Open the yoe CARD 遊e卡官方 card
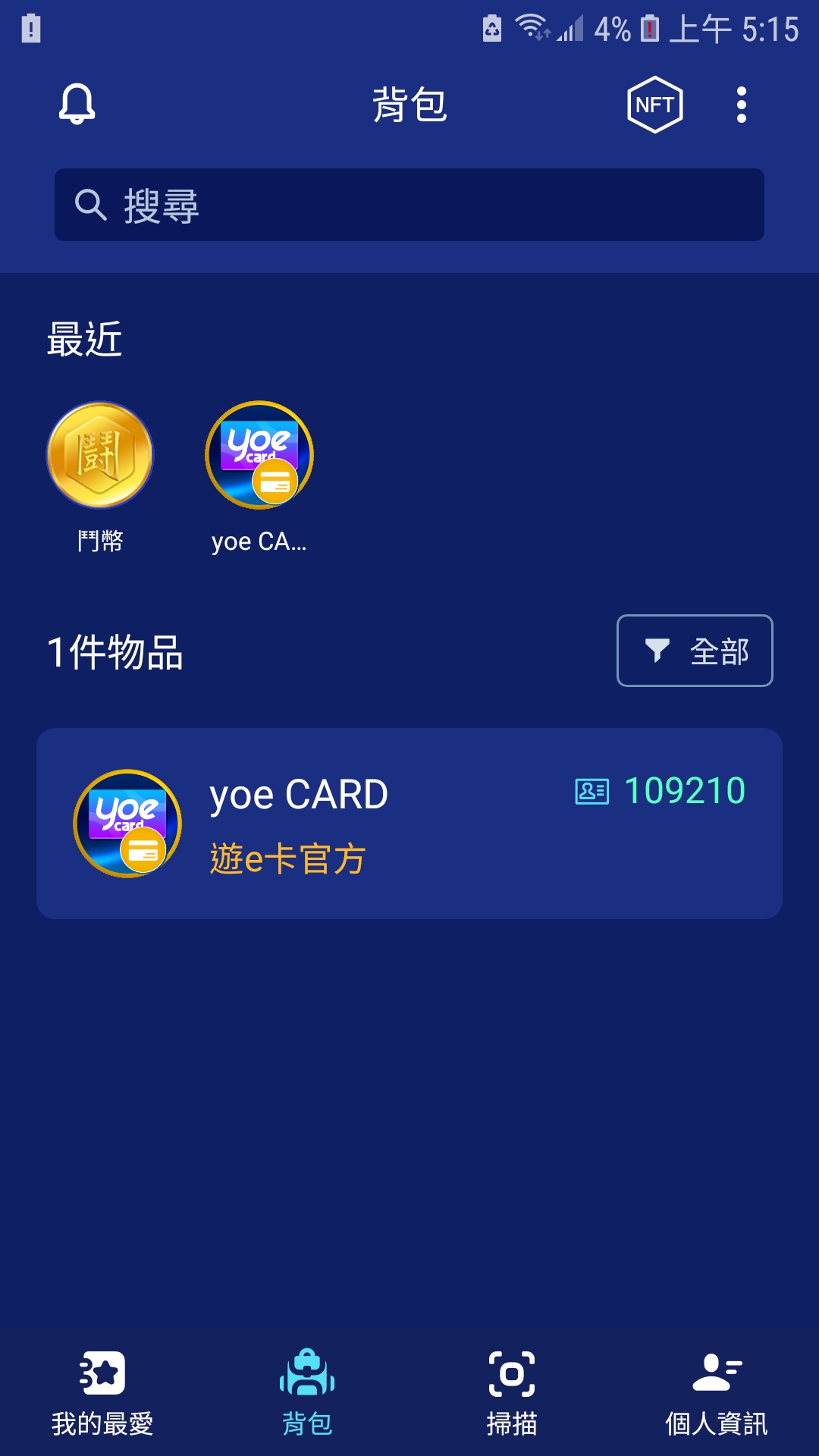The height and width of the screenshot is (1456, 819). click(x=409, y=824)
